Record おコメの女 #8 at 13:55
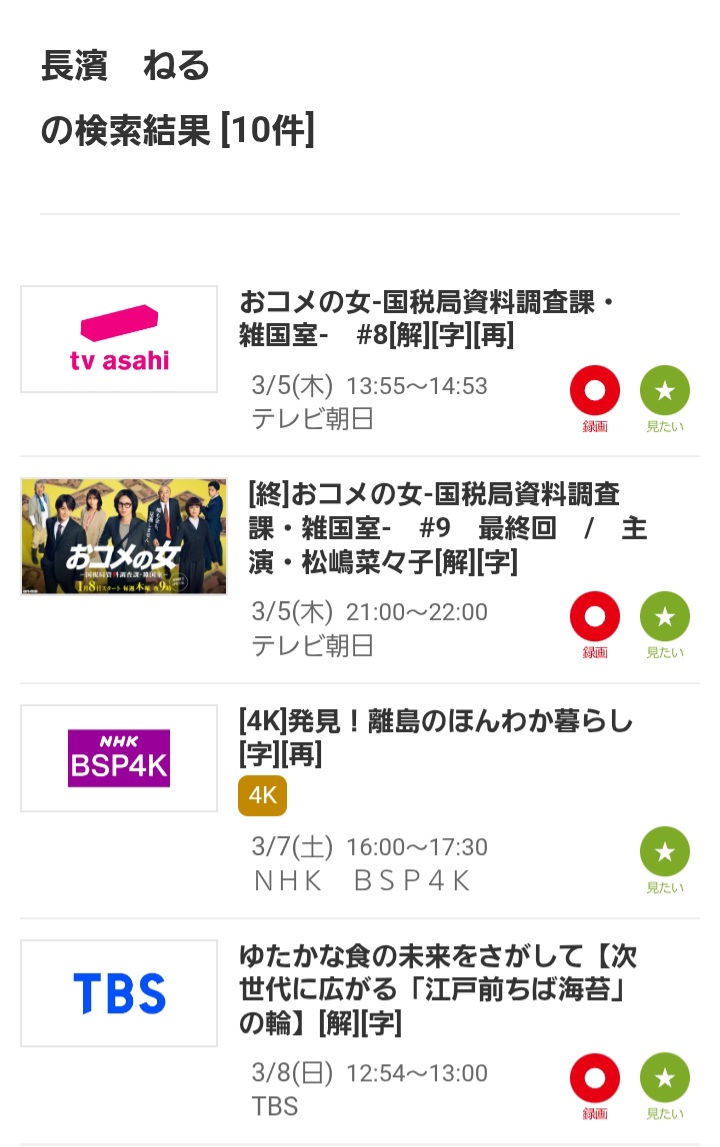The image size is (720, 1147). pos(595,391)
